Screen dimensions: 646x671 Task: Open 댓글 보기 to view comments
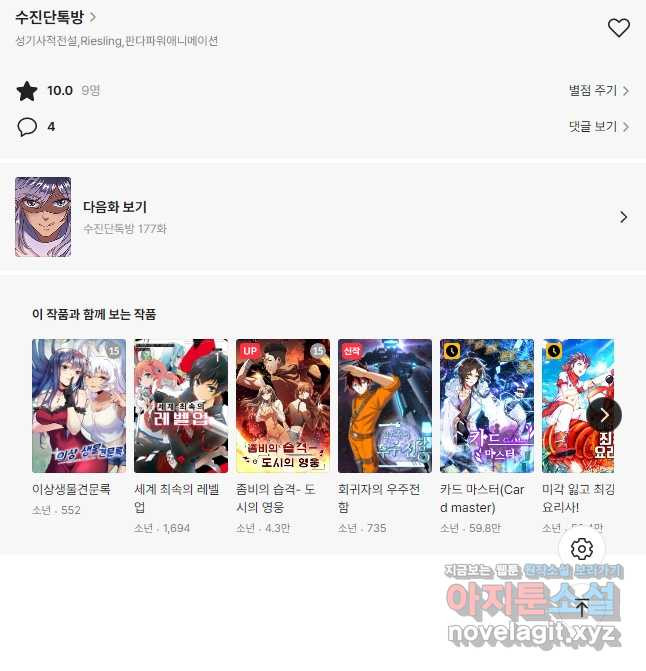click(598, 127)
